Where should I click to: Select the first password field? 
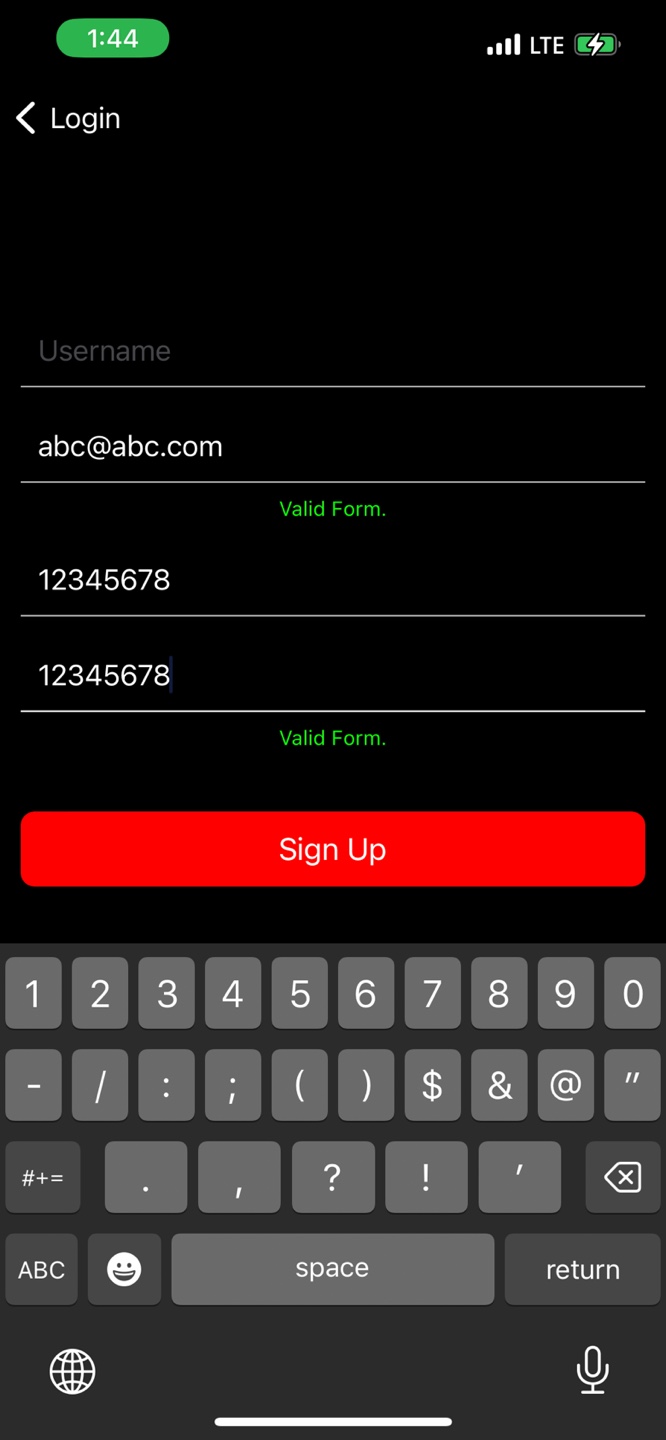(x=332, y=580)
